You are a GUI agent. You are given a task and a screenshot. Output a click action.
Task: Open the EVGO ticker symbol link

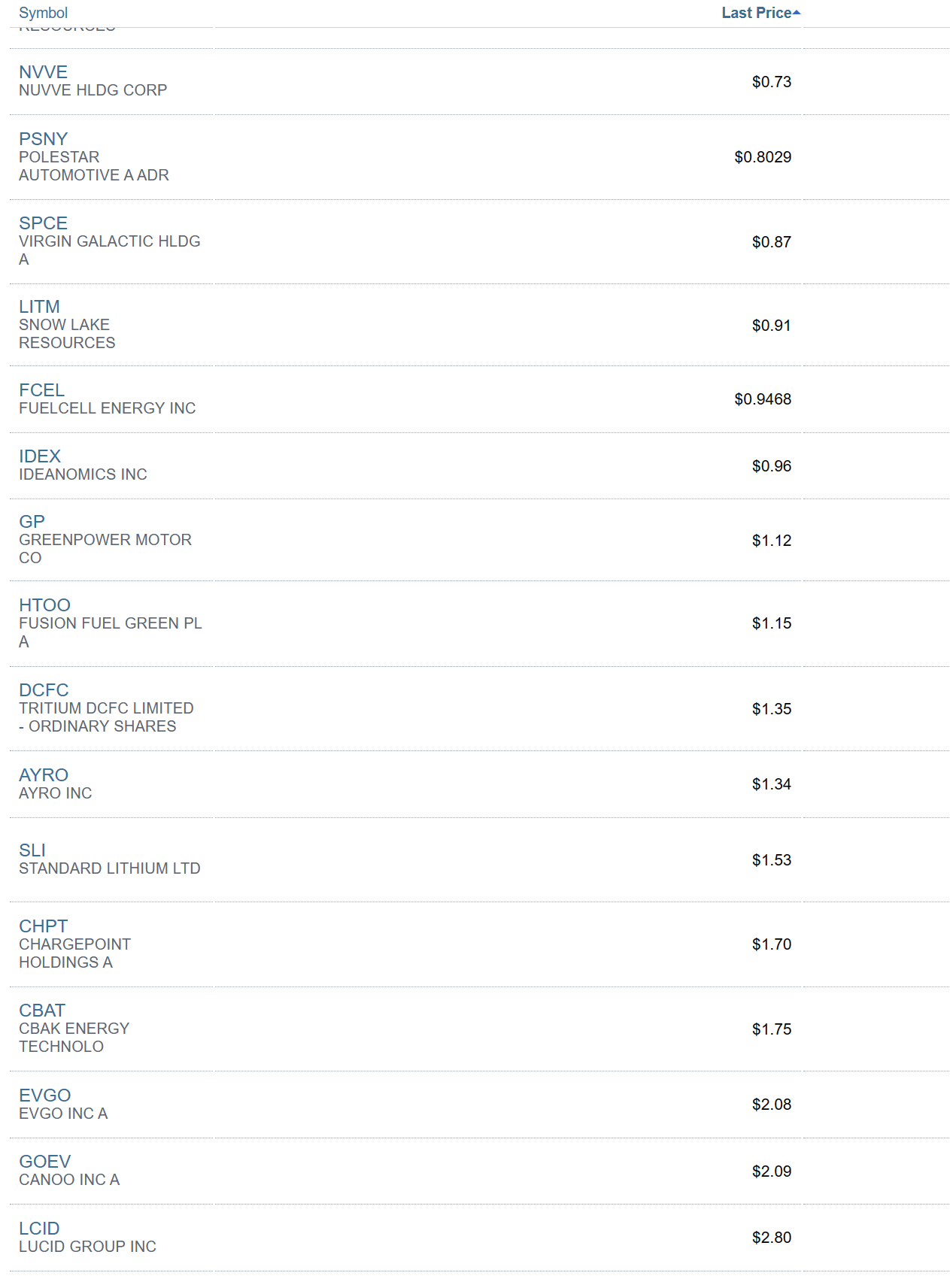click(x=44, y=1096)
